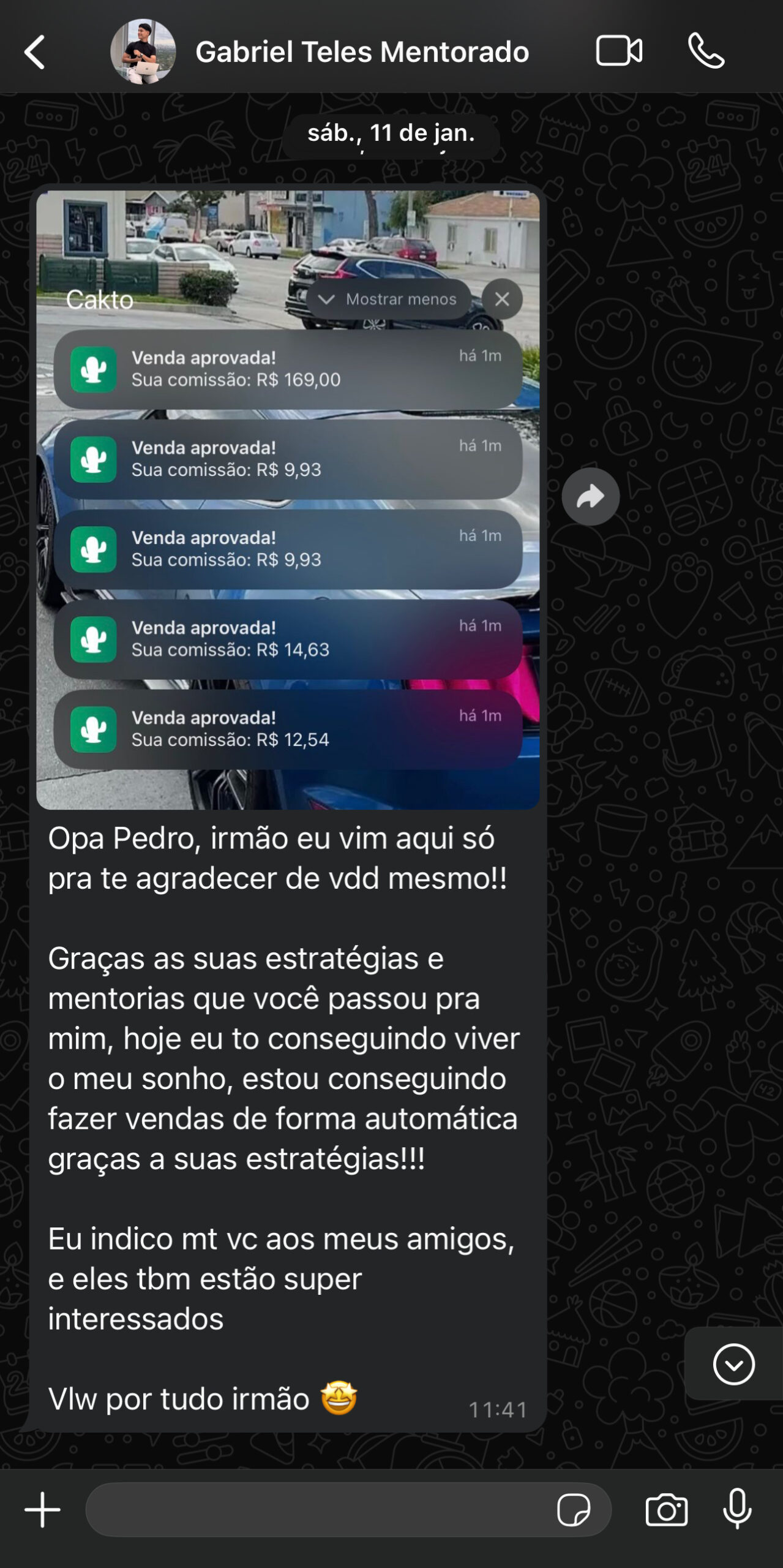Go back to the chat list
Screen dimensions: 783x1568
[35, 52]
